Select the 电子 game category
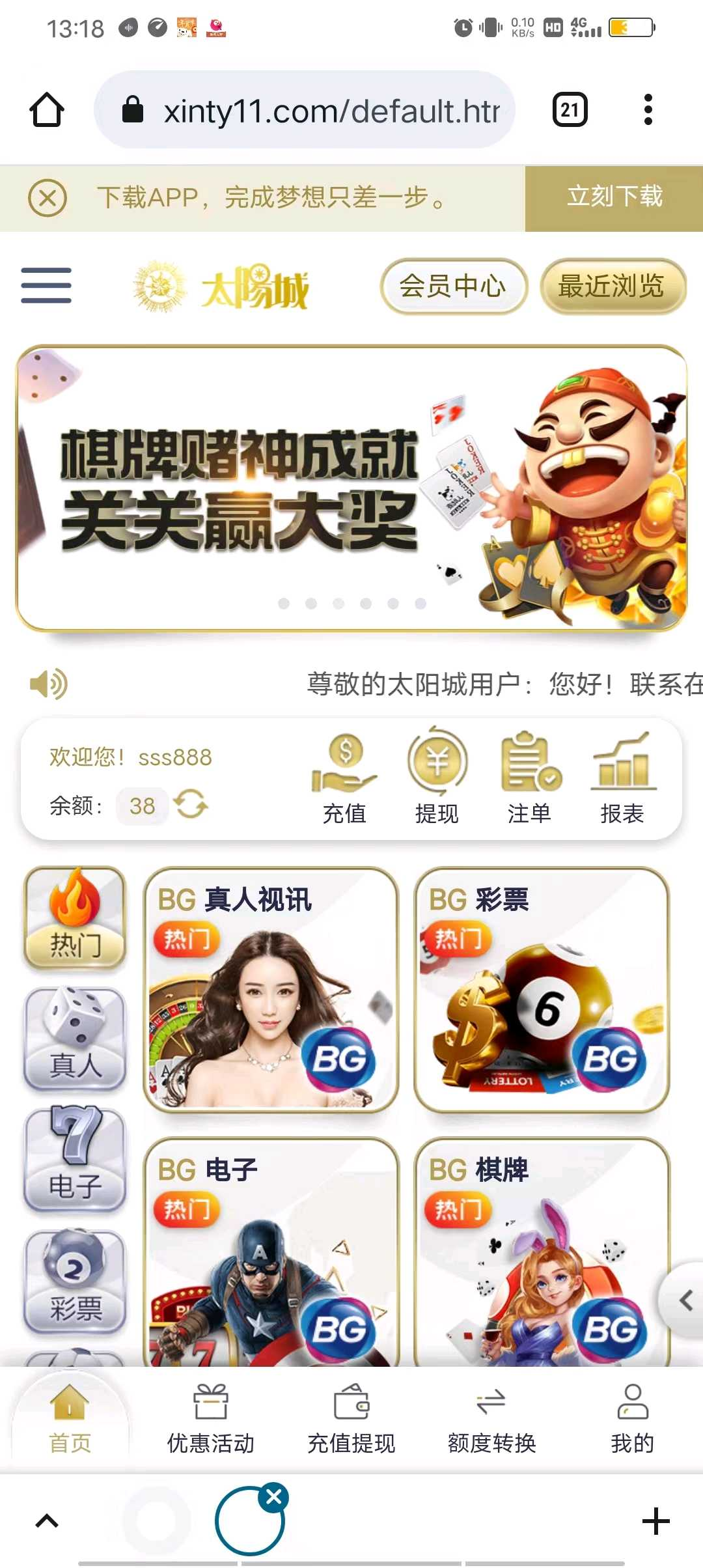Image resolution: width=703 pixels, height=1568 pixels. click(75, 1159)
